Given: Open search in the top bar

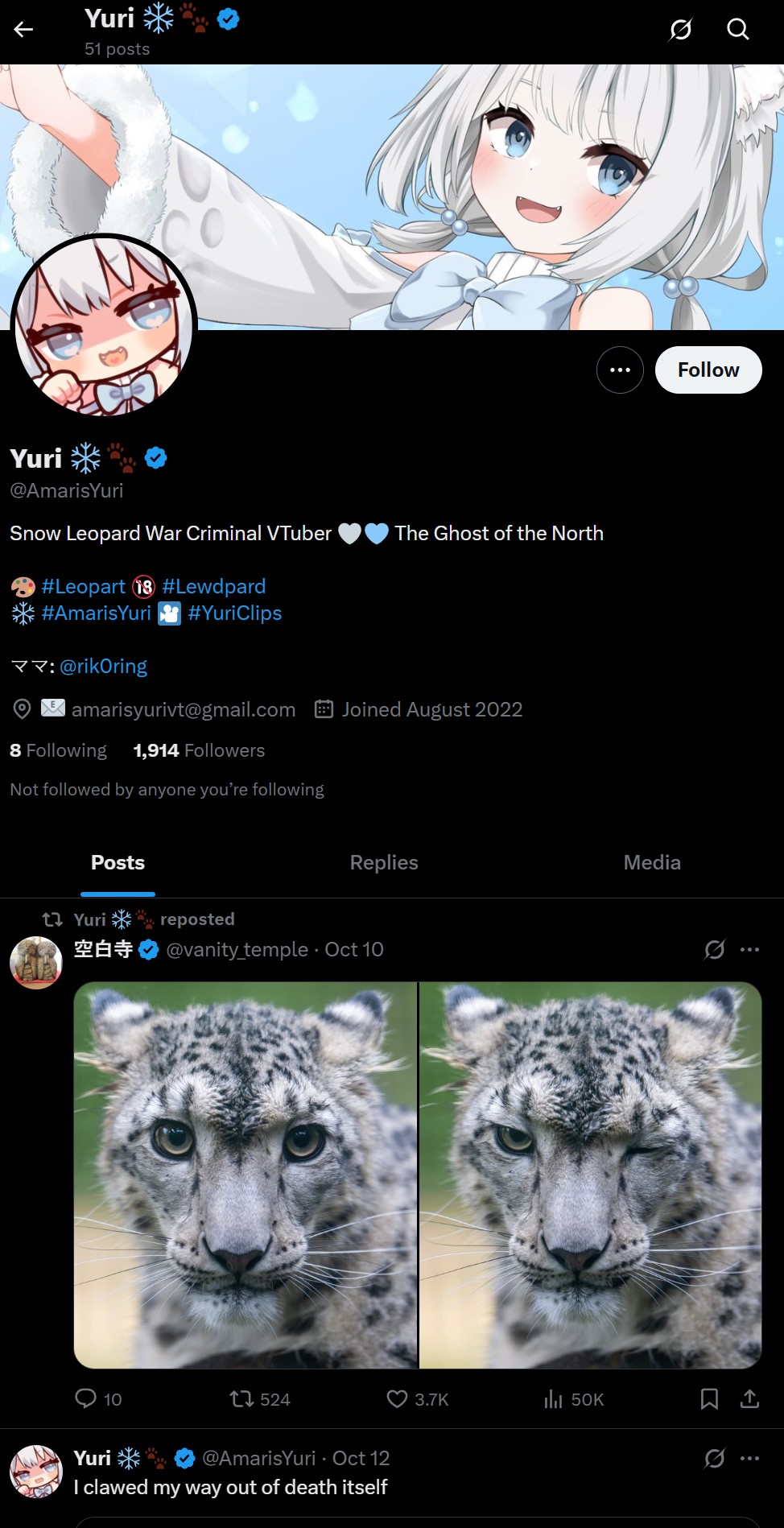Looking at the screenshot, I should click(737, 30).
